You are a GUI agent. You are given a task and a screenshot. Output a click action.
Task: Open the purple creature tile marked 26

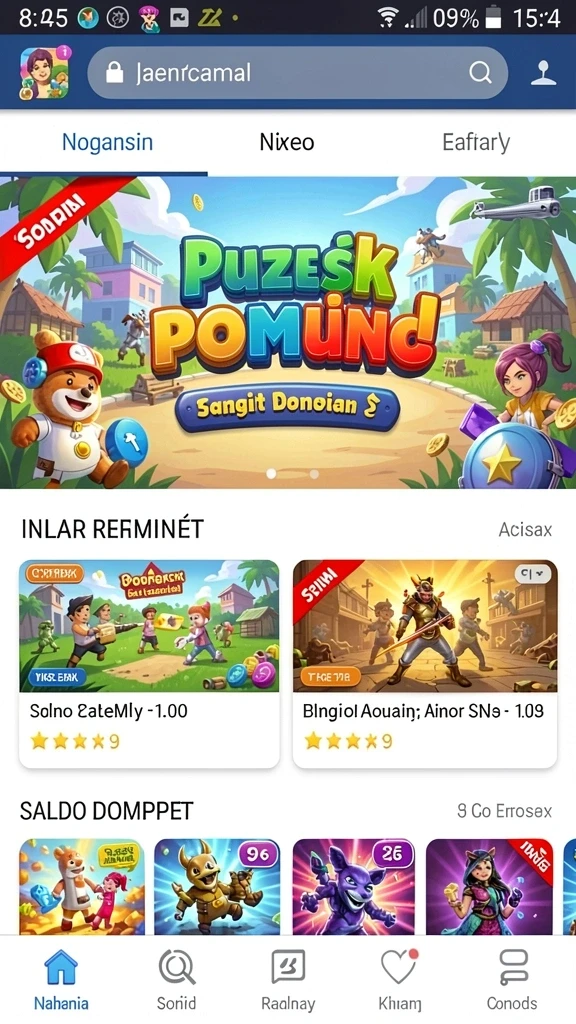coord(353,887)
